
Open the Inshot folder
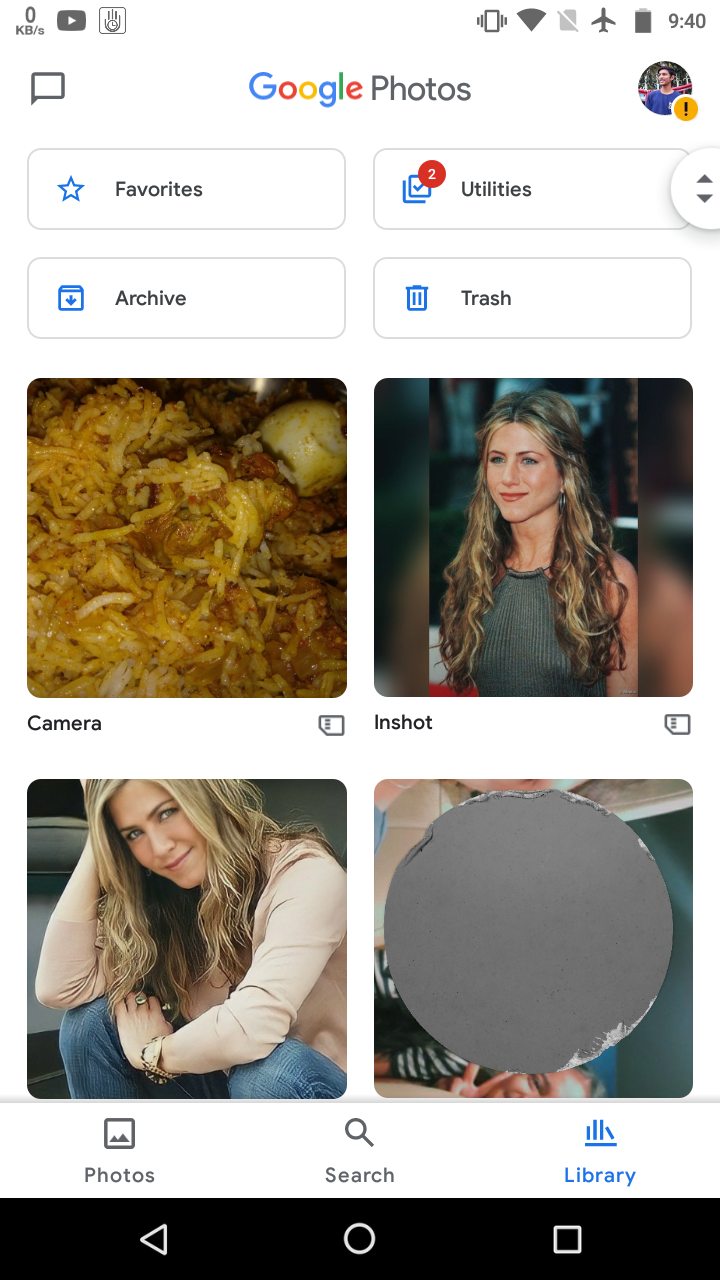(x=533, y=537)
